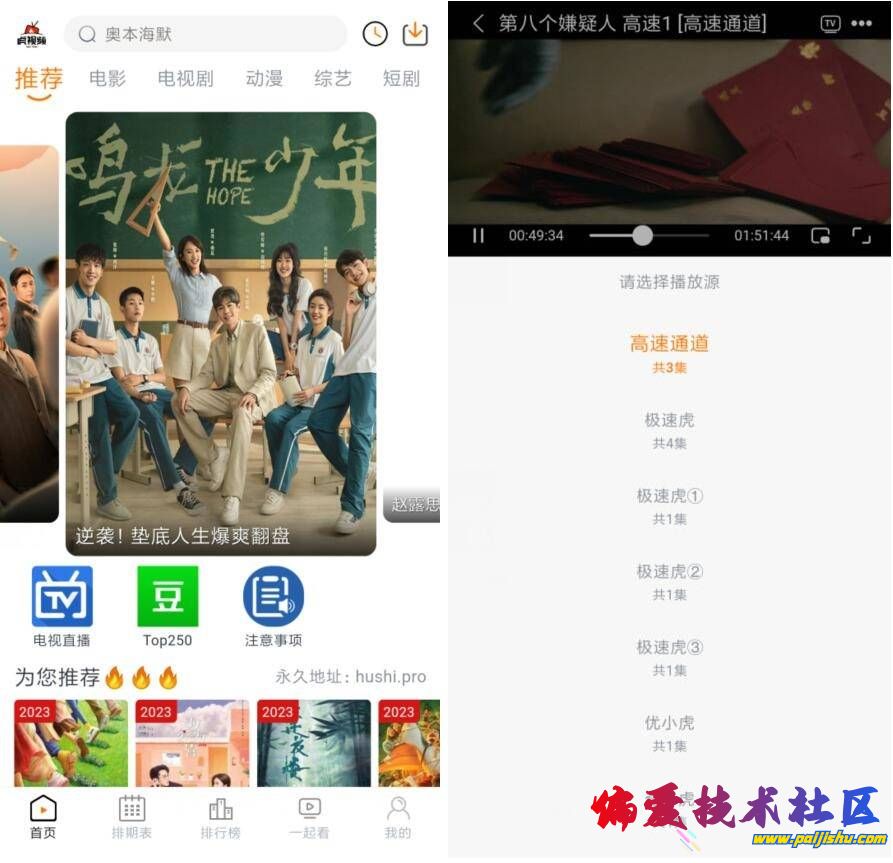Go to the 一起看 bottom tab

pos(309,817)
